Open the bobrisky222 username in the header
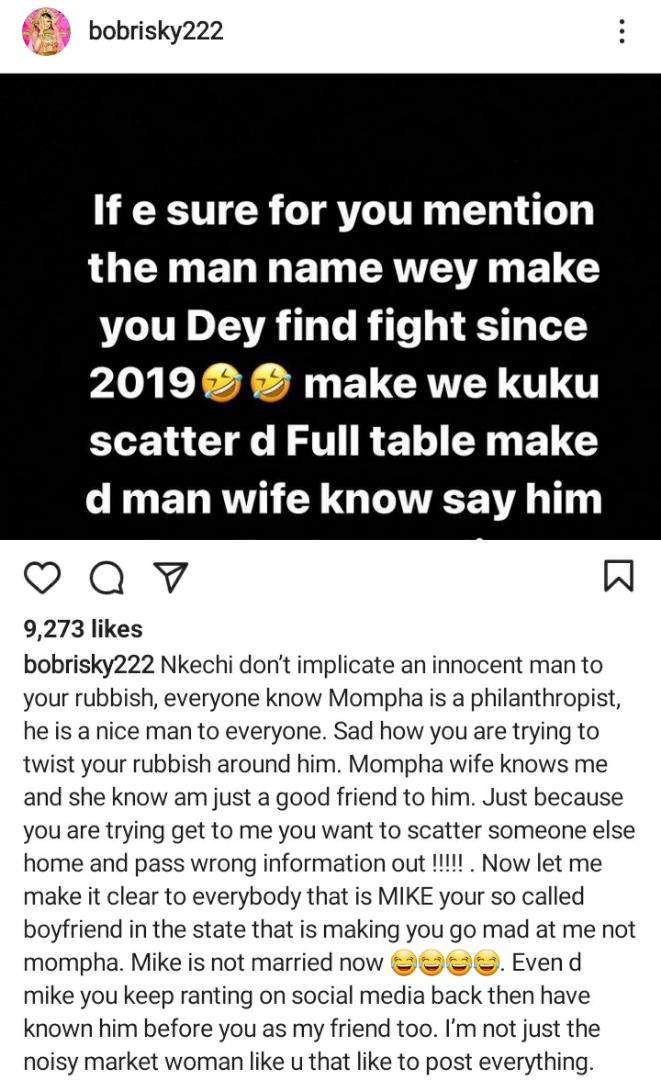Viewport: 661px width, 1080px height. pyautogui.click(x=155, y=32)
